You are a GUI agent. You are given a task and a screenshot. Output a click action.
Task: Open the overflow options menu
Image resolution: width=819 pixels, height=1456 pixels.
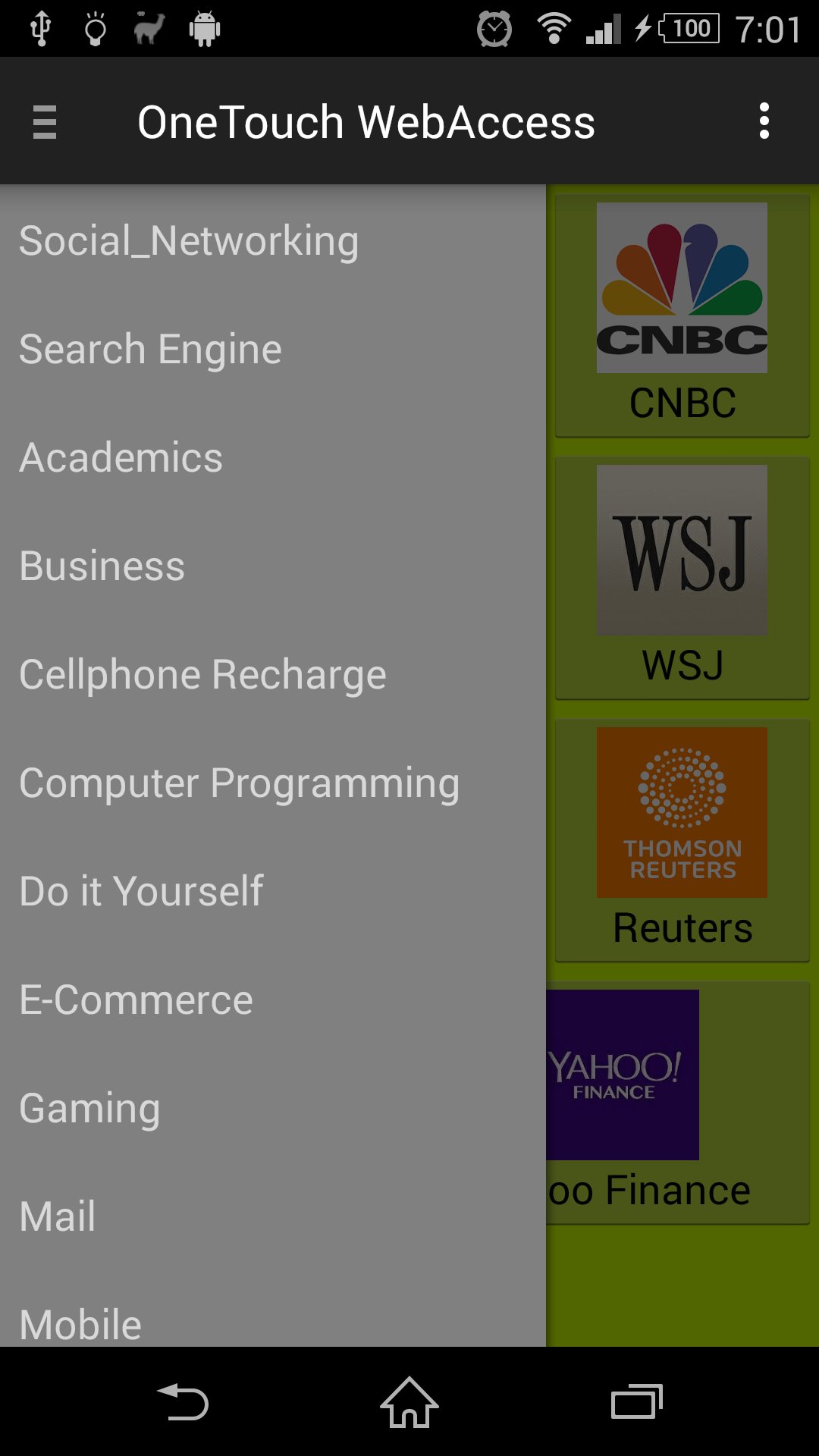click(764, 121)
